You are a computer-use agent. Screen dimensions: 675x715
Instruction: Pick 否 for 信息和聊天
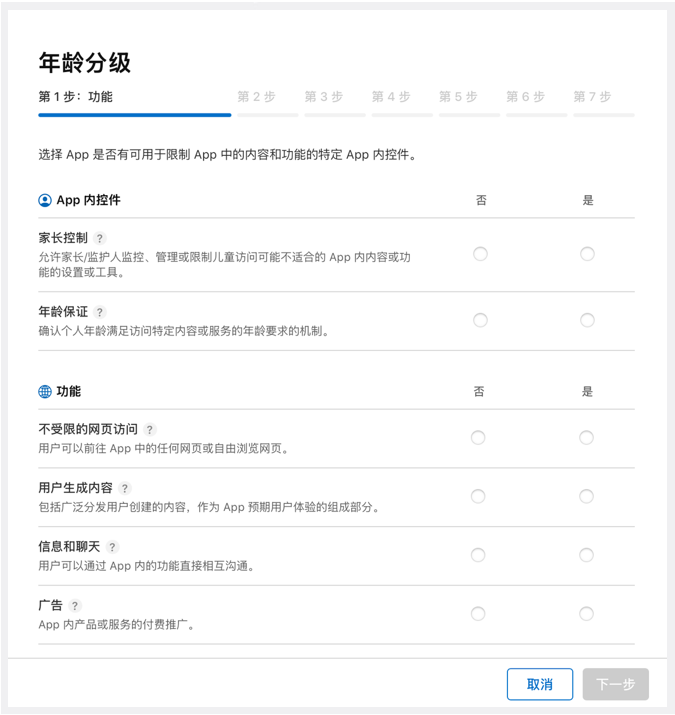pyautogui.click(x=478, y=555)
